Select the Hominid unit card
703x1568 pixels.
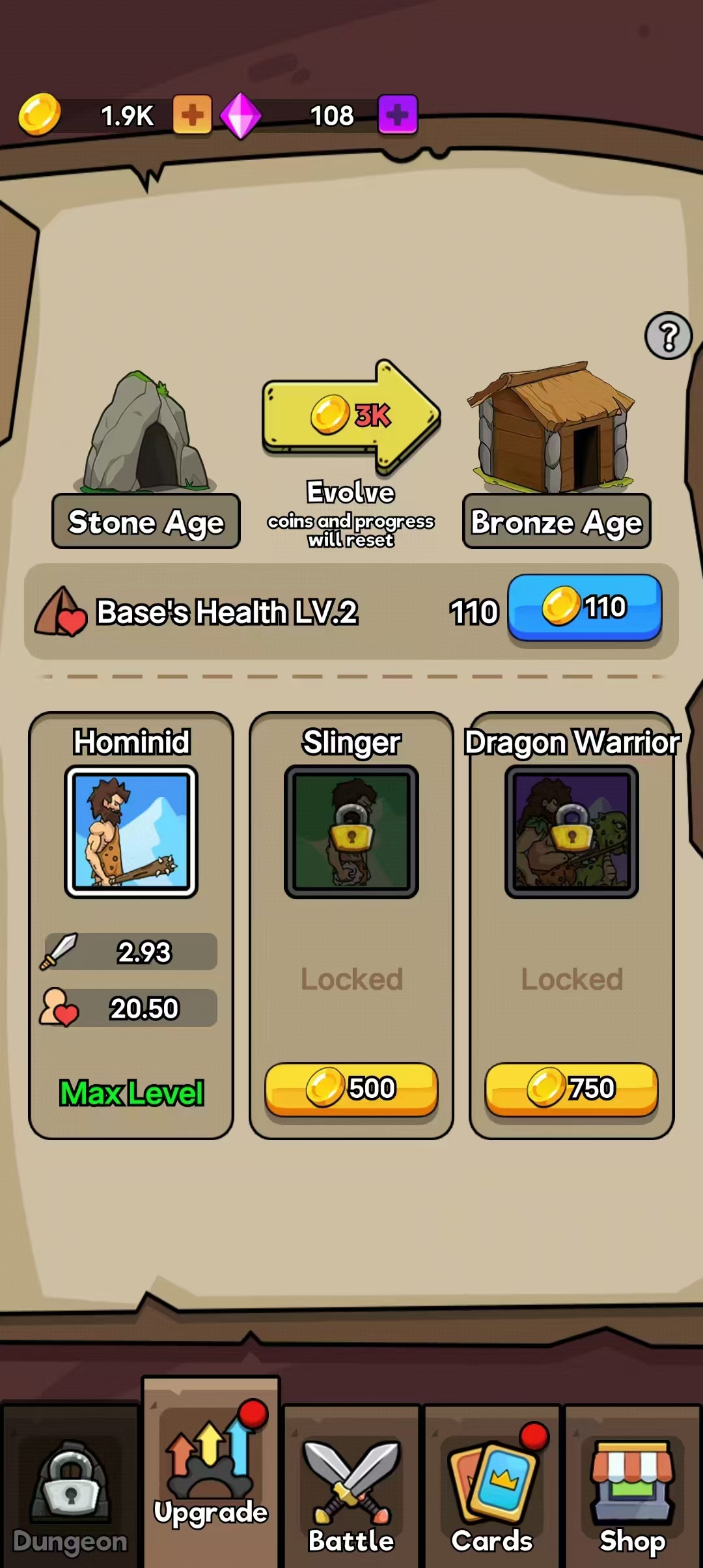131,832
